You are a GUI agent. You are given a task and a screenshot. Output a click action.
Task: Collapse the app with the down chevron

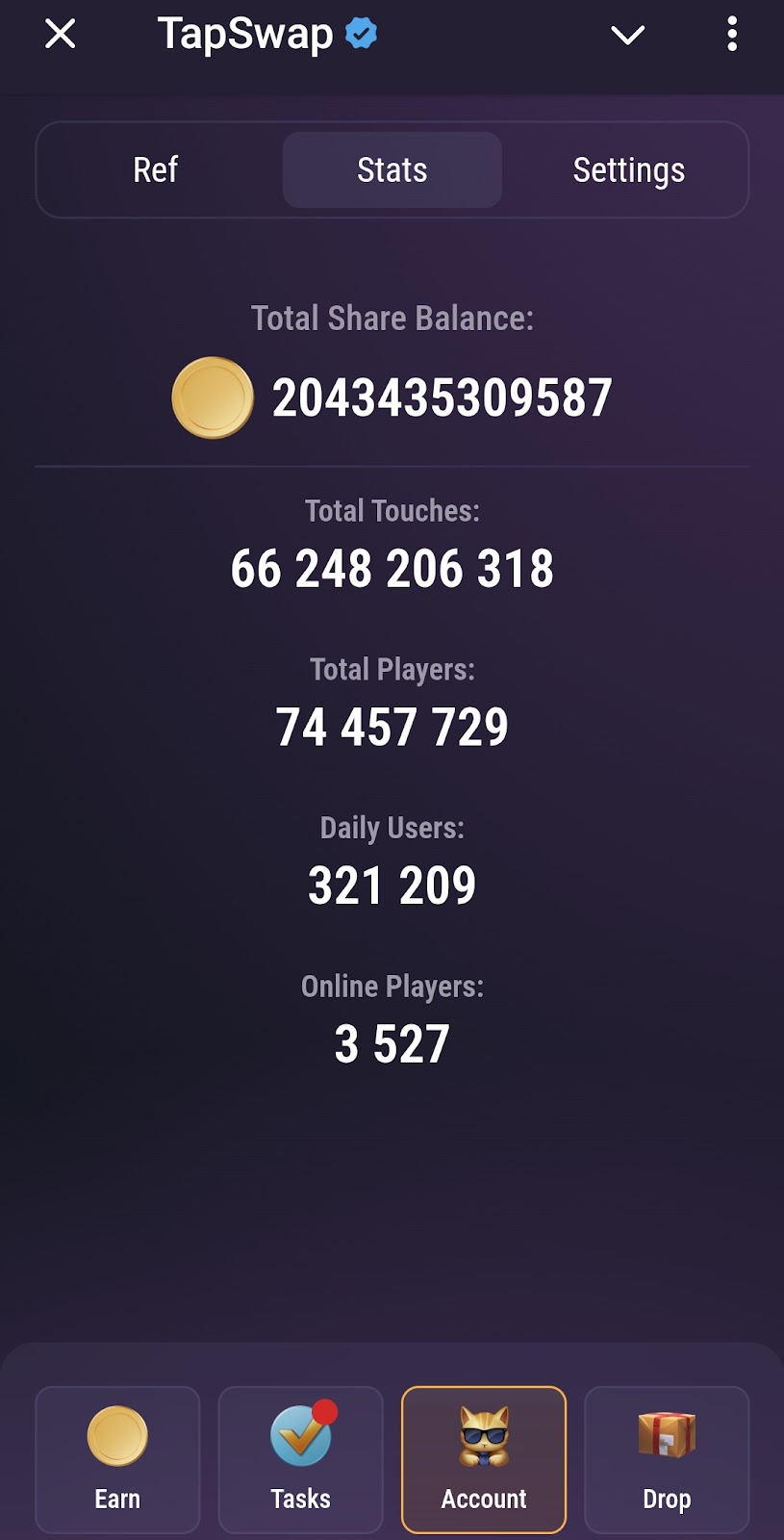pyautogui.click(x=627, y=36)
